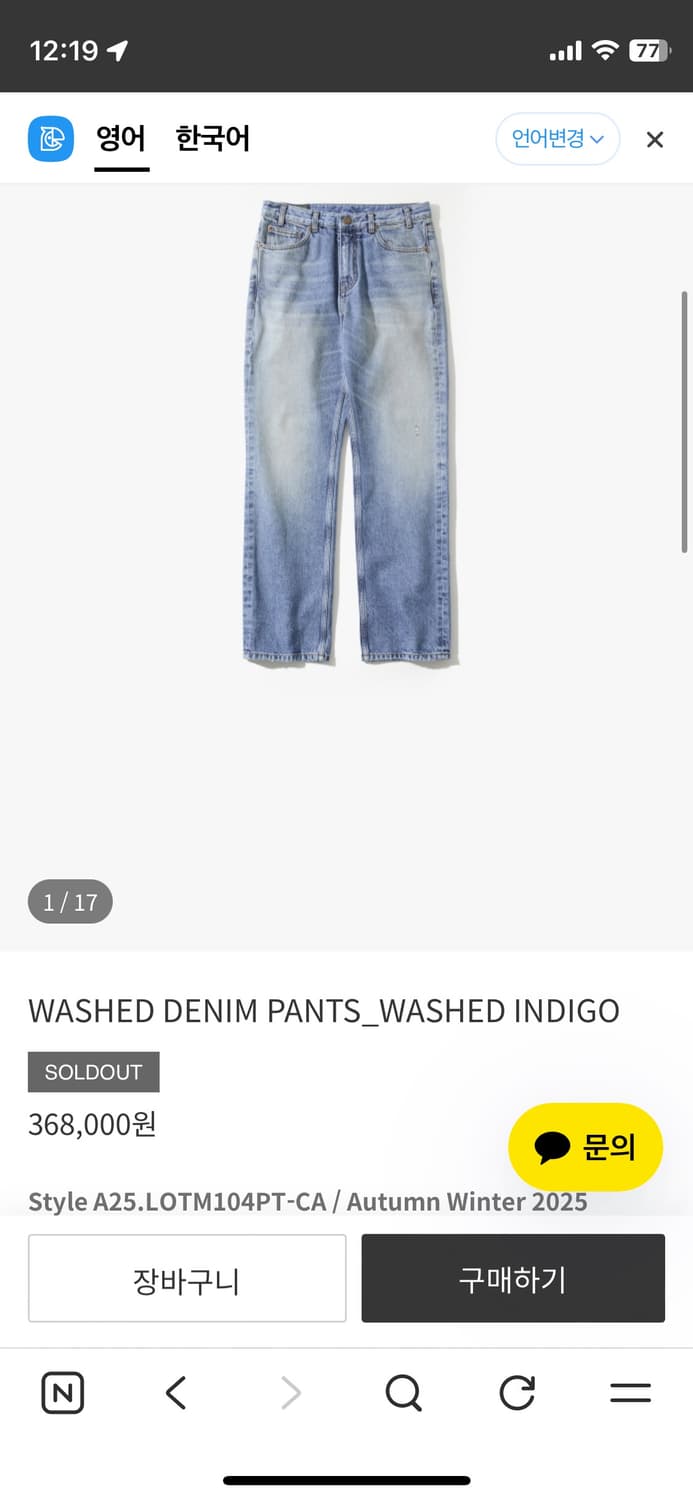
Task: Go back to the previous page
Action: pos(176,1393)
